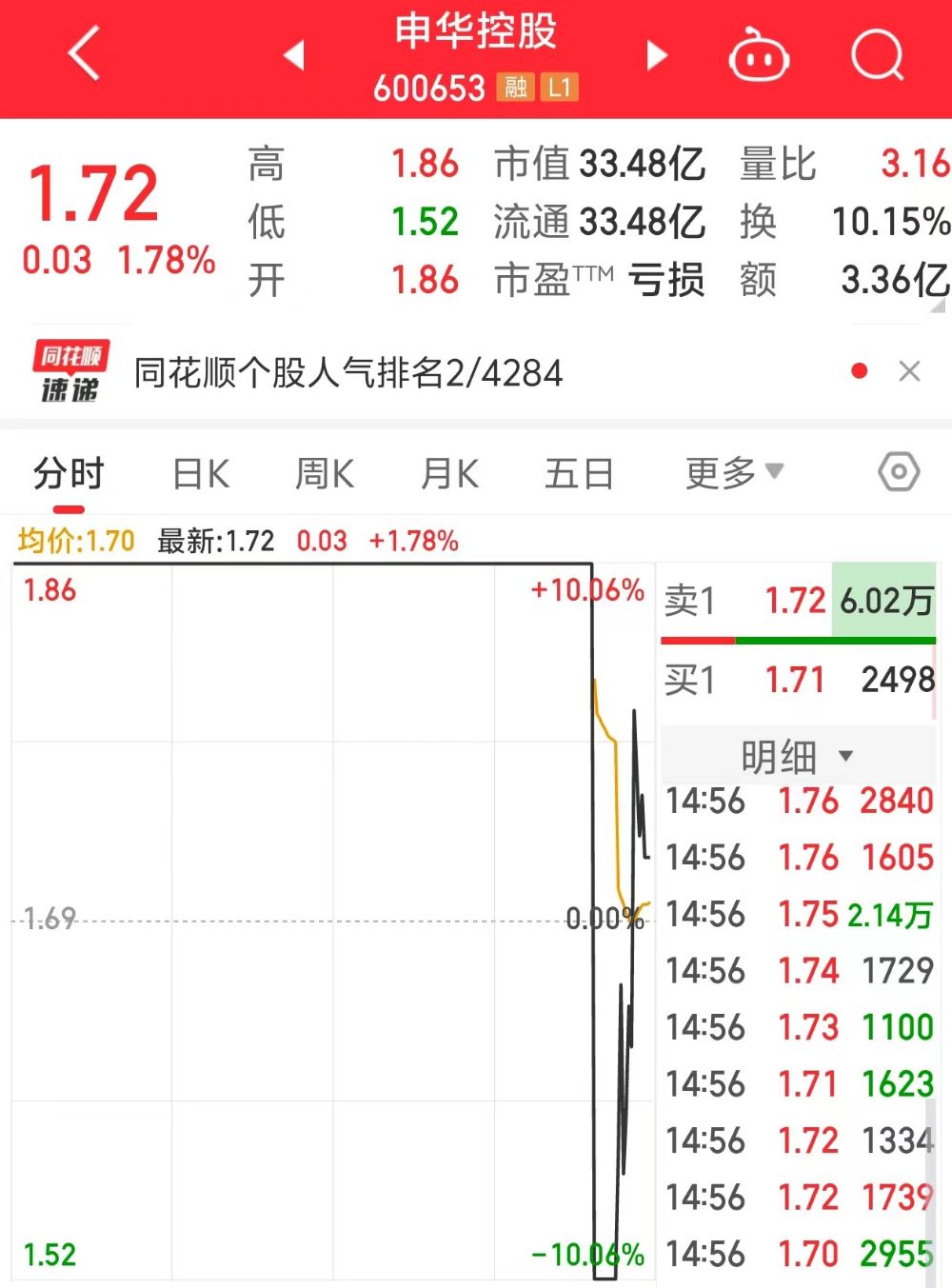Viewport: 952px width, 1288px height.
Task: Switch to the previous stock
Action: click(x=294, y=55)
